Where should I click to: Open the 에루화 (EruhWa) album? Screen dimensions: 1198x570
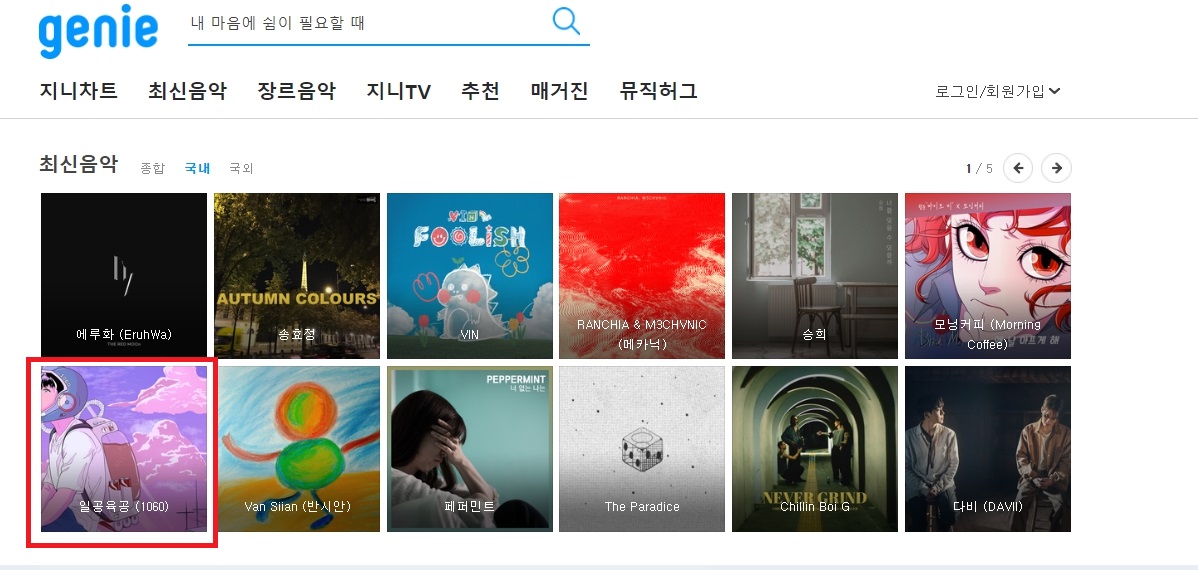coord(124,275)
